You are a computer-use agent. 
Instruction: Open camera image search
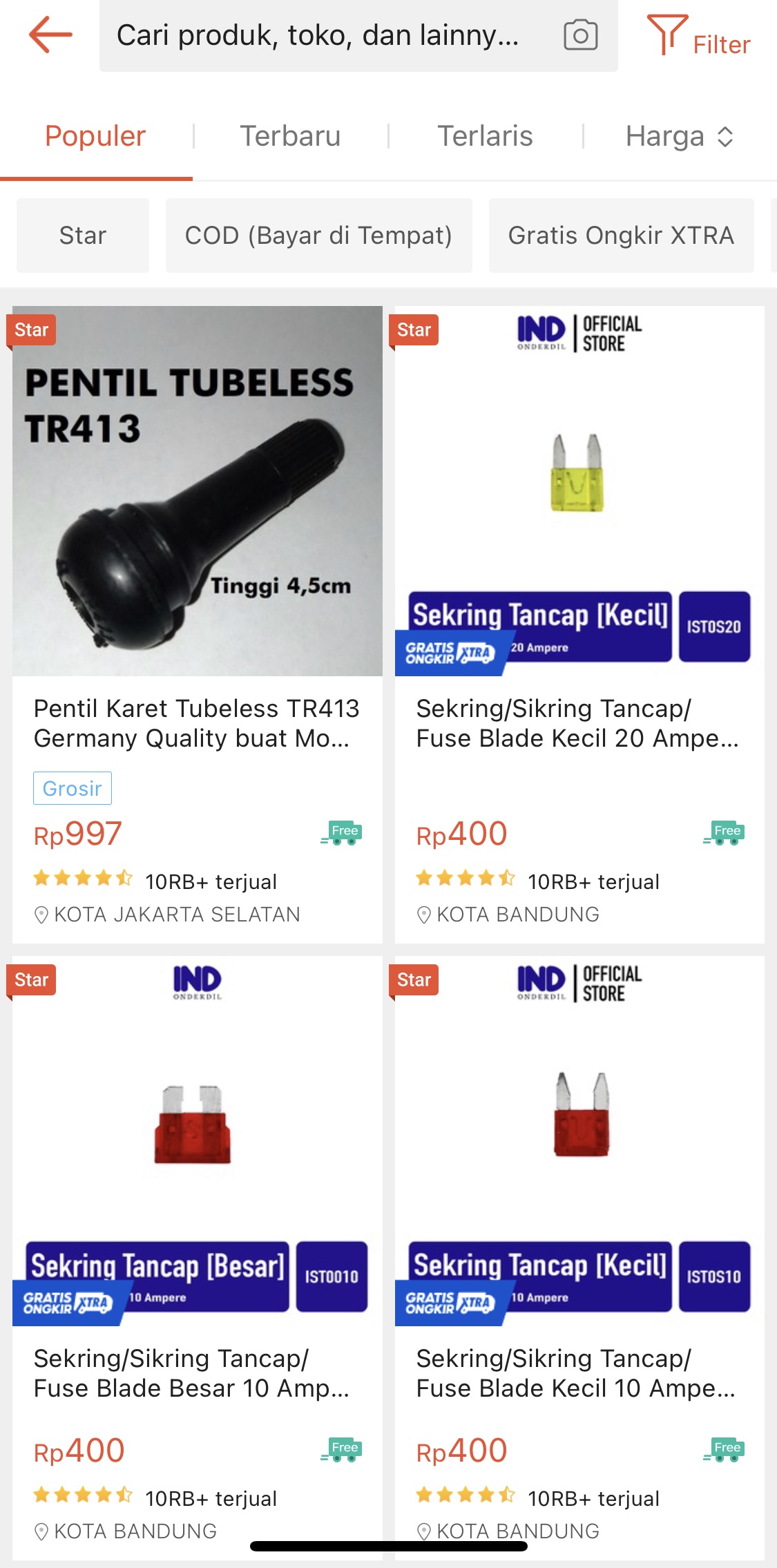580,36
